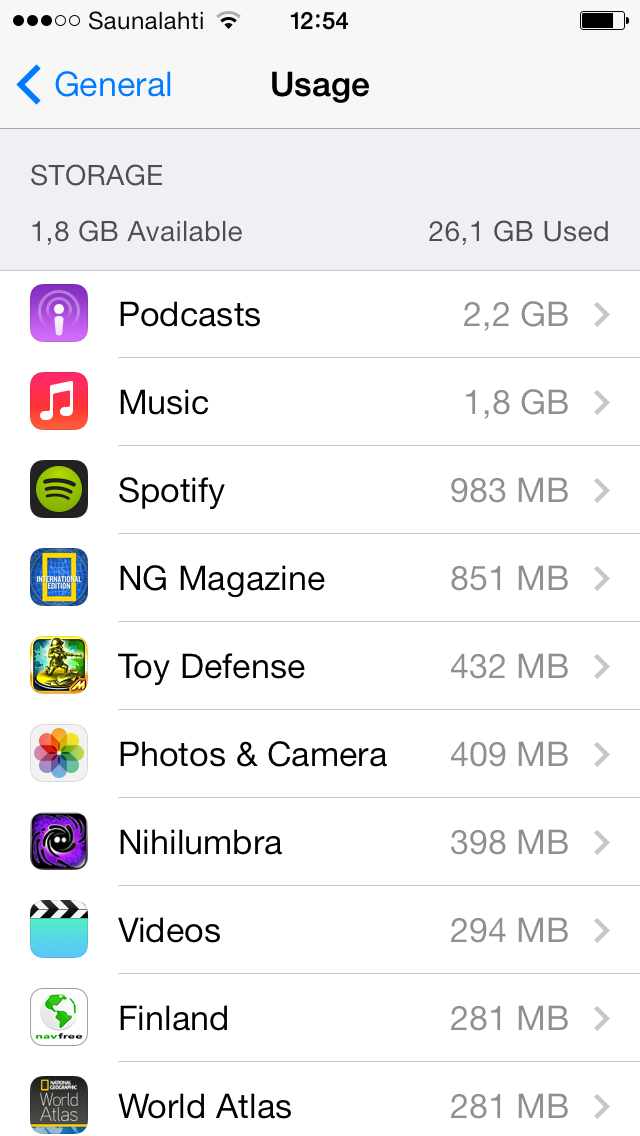Show Toy Defense storage details

click(x=320, y=667)
